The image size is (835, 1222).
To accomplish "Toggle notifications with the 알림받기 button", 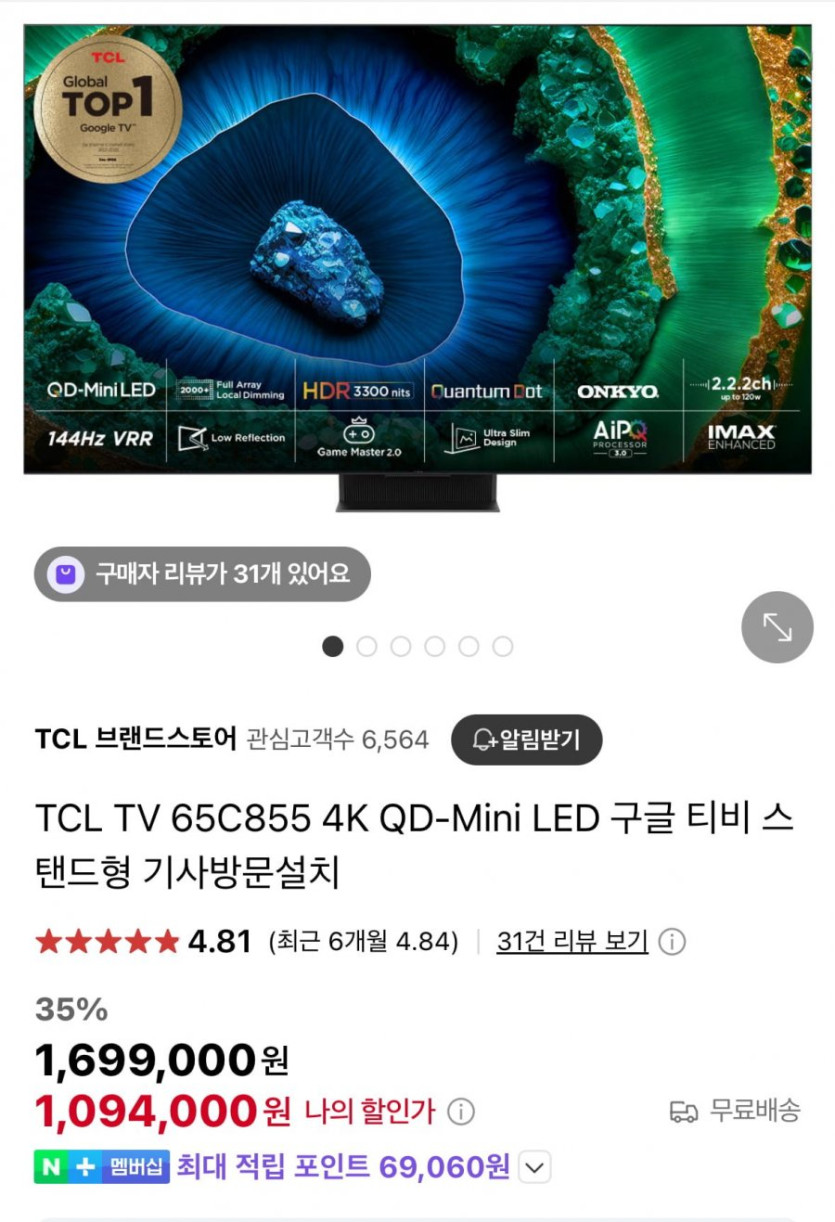I will click(x=525, y=740).
